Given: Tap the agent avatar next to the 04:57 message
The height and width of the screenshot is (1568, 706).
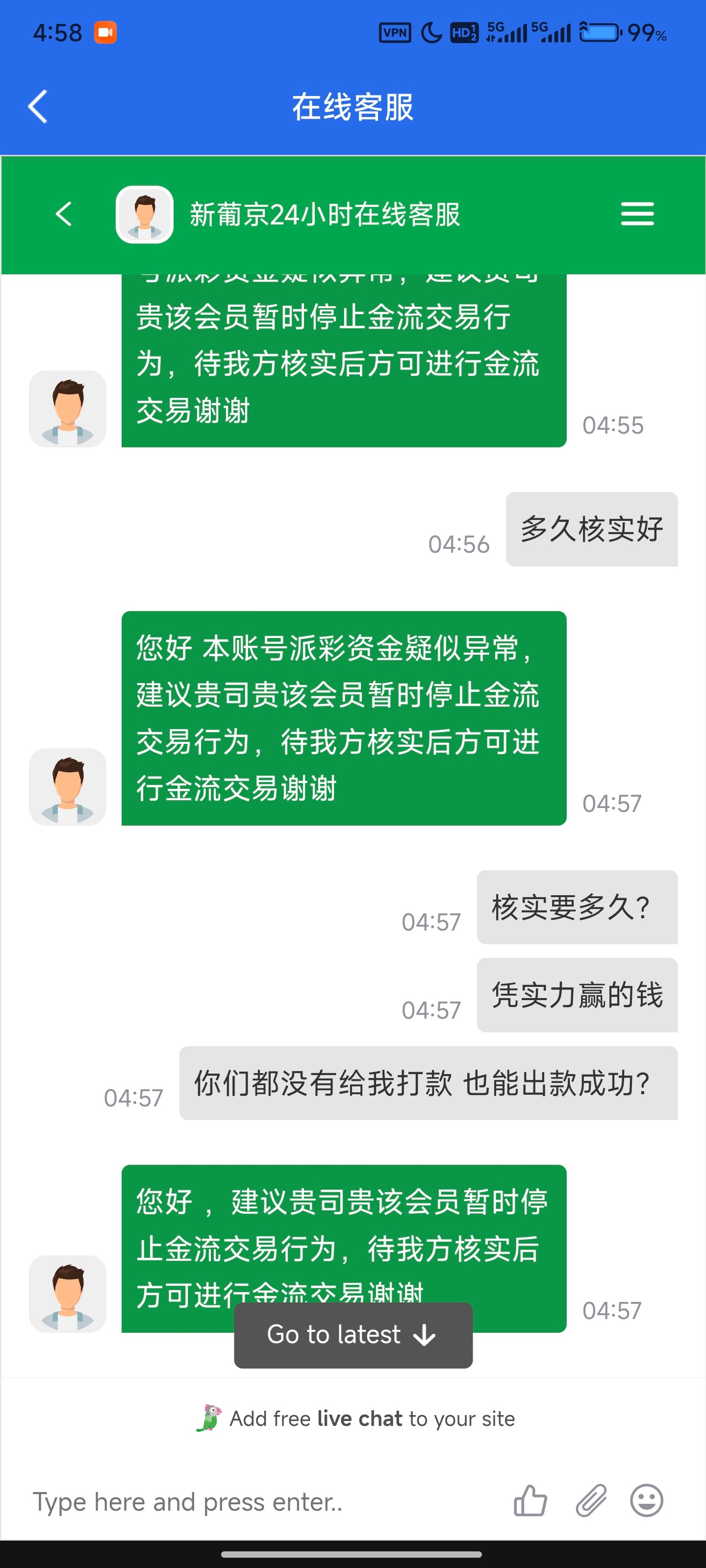Looking at the screenshot, I should click(68, 786).
